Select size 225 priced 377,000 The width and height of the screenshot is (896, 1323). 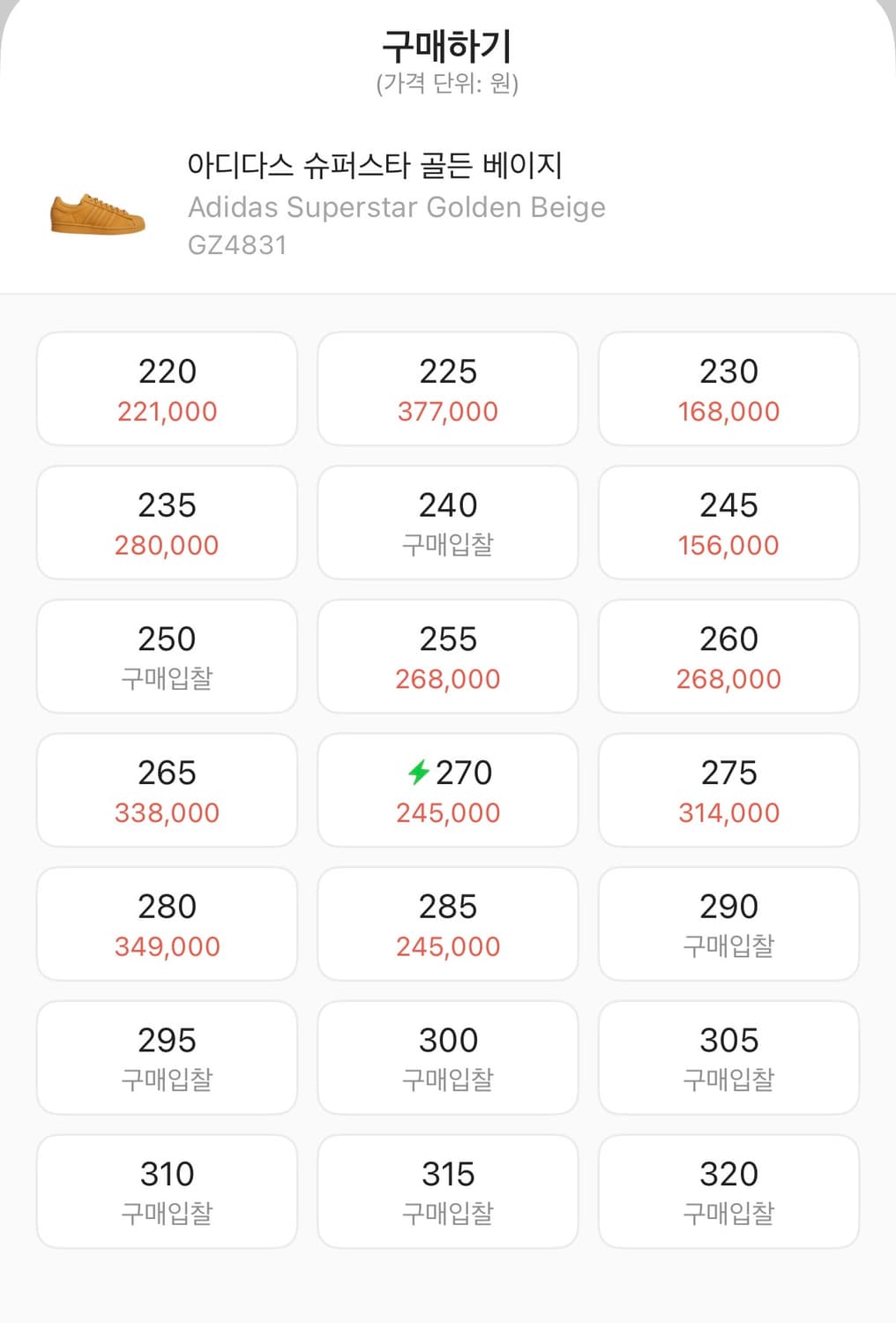click(x=447, y=388)
